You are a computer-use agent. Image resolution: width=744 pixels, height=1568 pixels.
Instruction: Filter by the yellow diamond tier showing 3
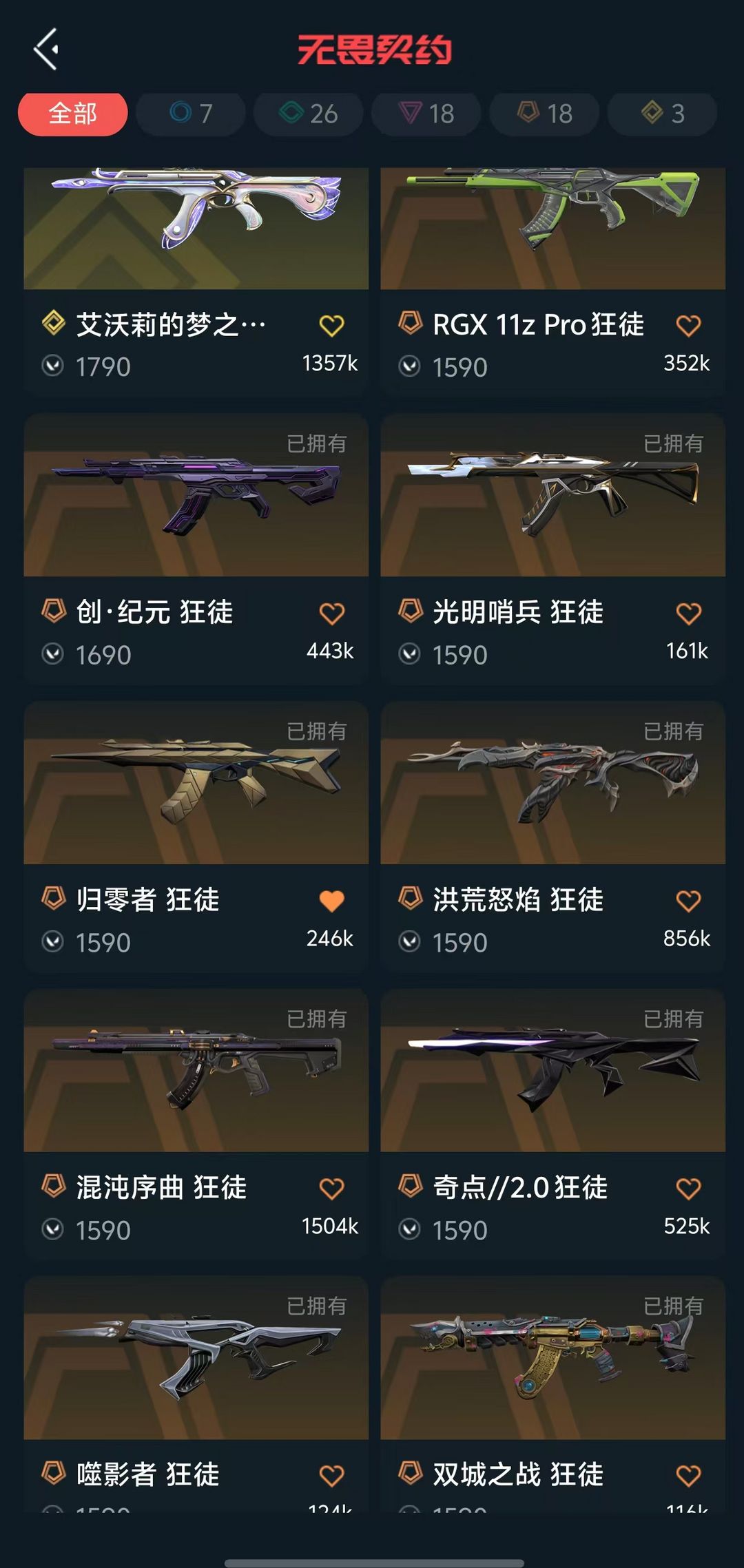[662, 114]
